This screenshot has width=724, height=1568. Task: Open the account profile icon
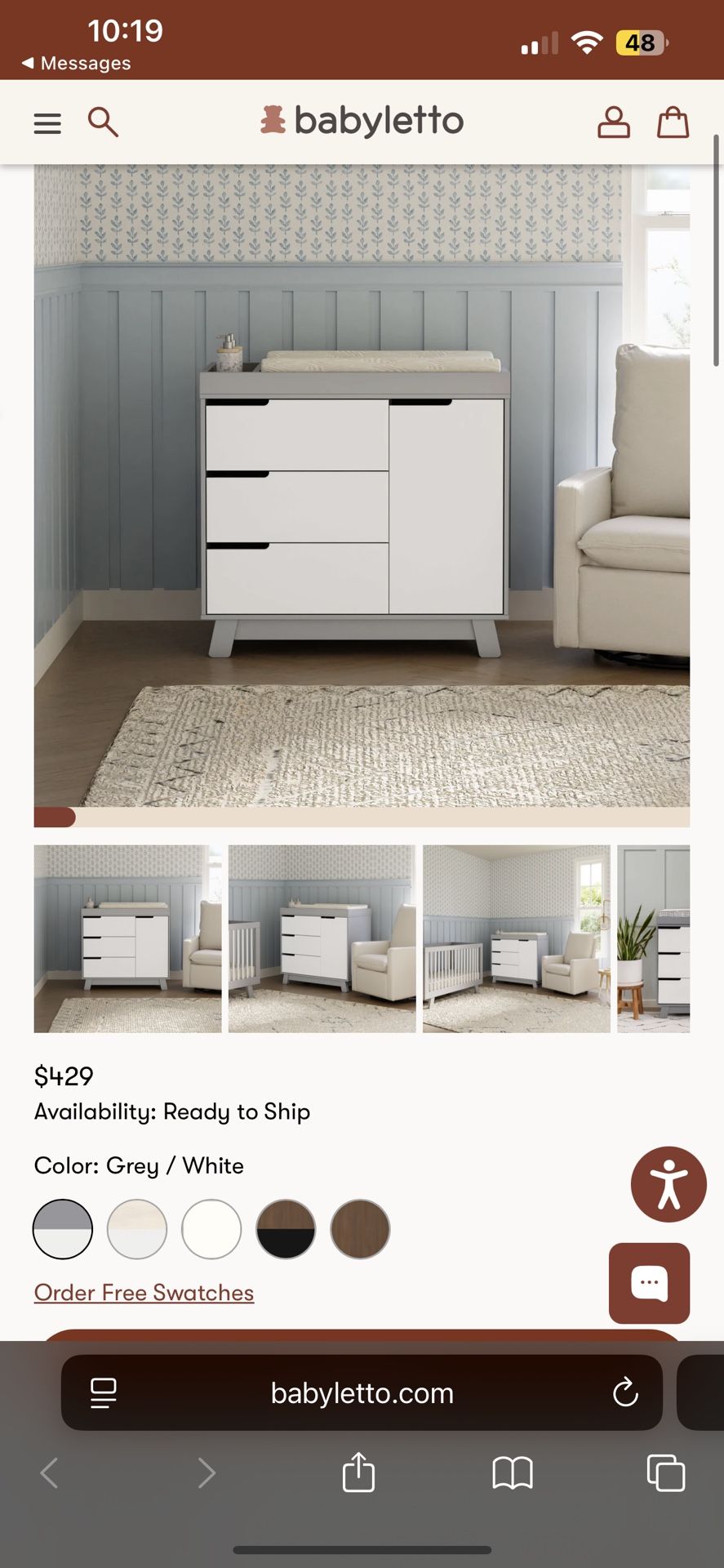[x=614, y=122]
